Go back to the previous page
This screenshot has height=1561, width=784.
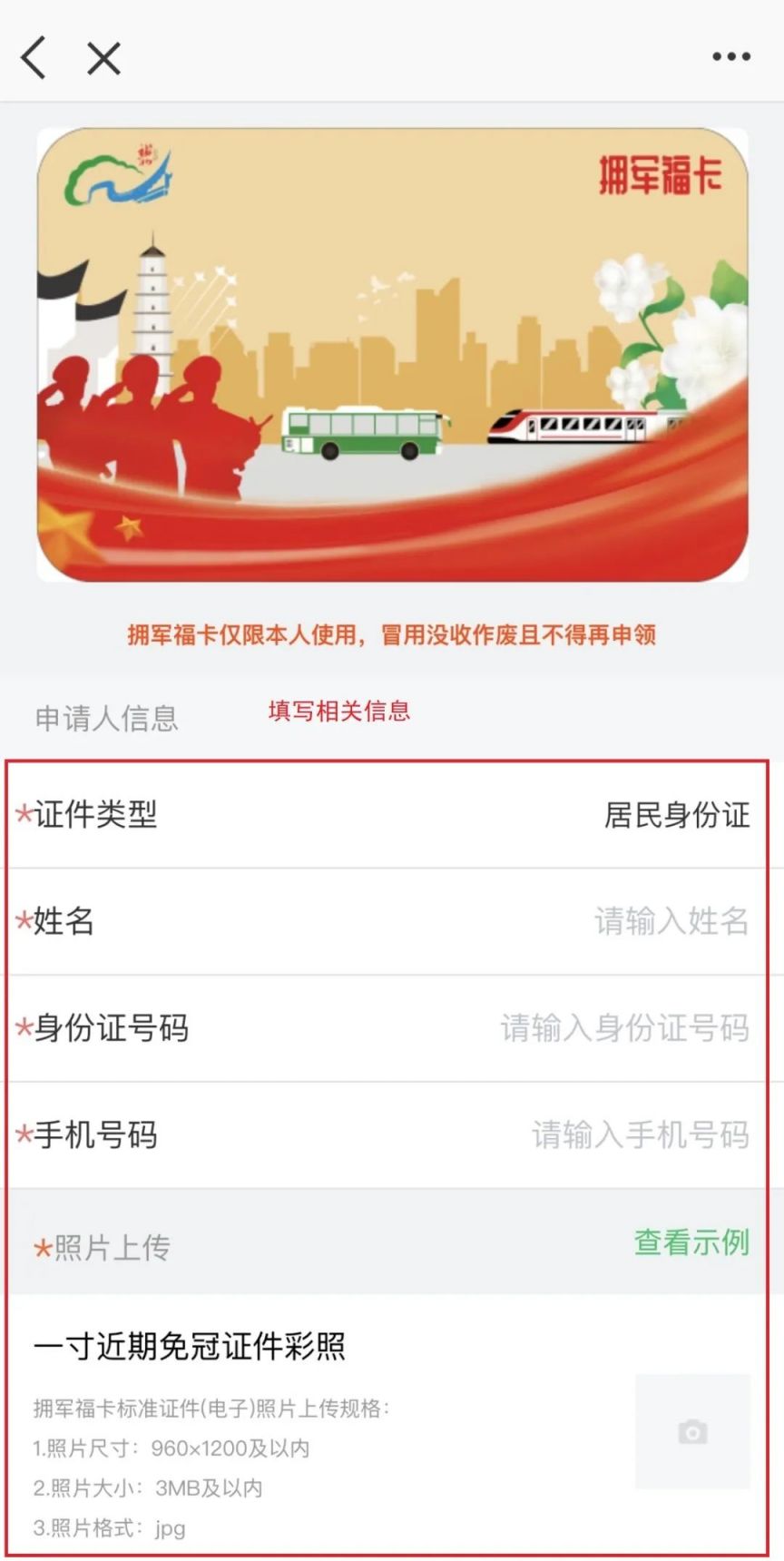pyautogui.click(x=34, y=58)
